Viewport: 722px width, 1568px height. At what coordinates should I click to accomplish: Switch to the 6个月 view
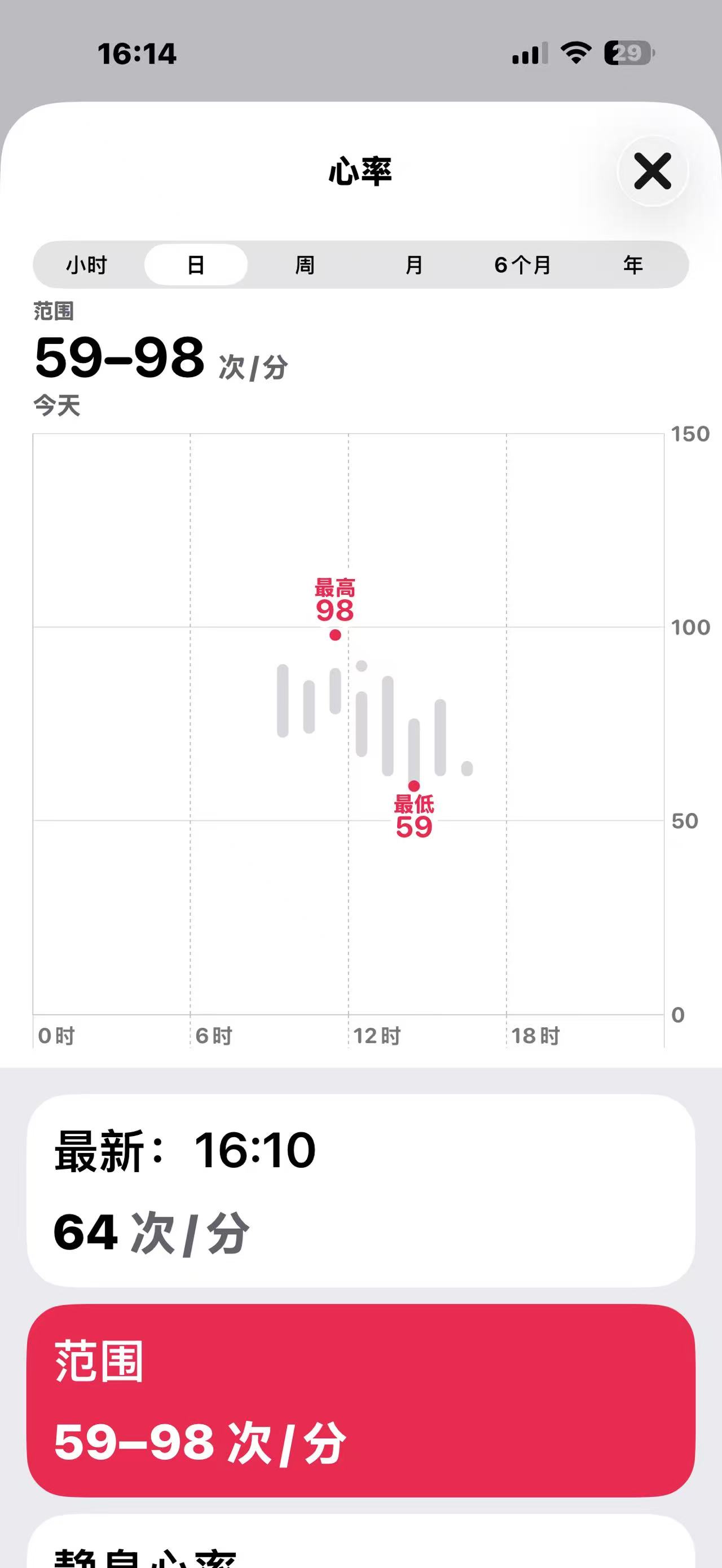[523, 265]
